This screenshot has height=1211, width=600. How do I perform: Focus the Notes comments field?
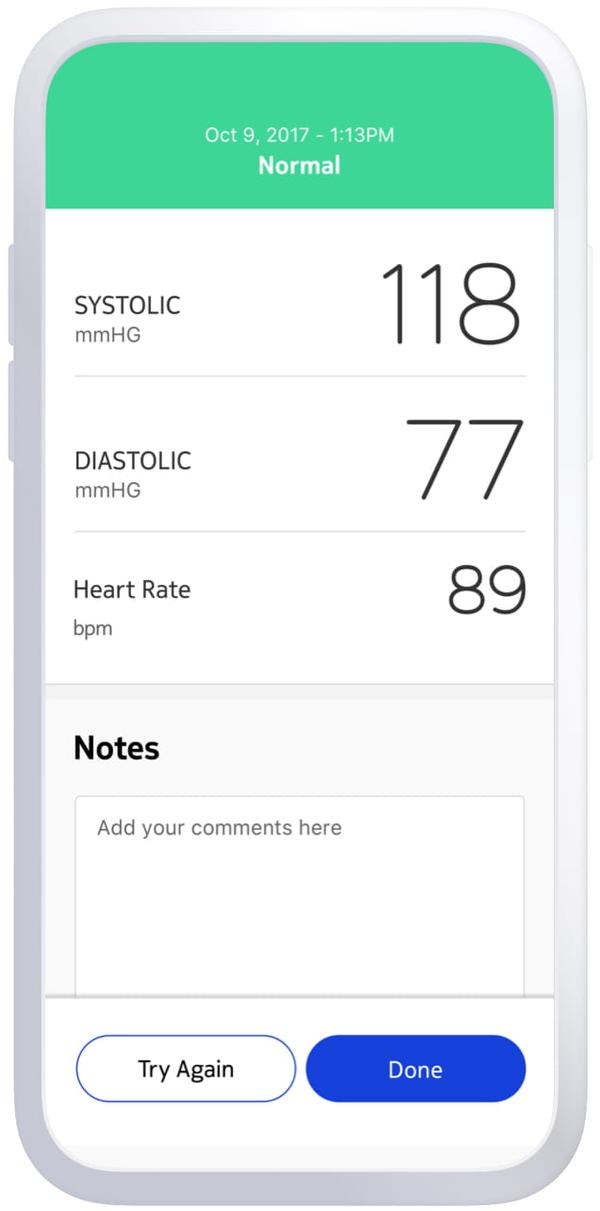tap(300, 896)
